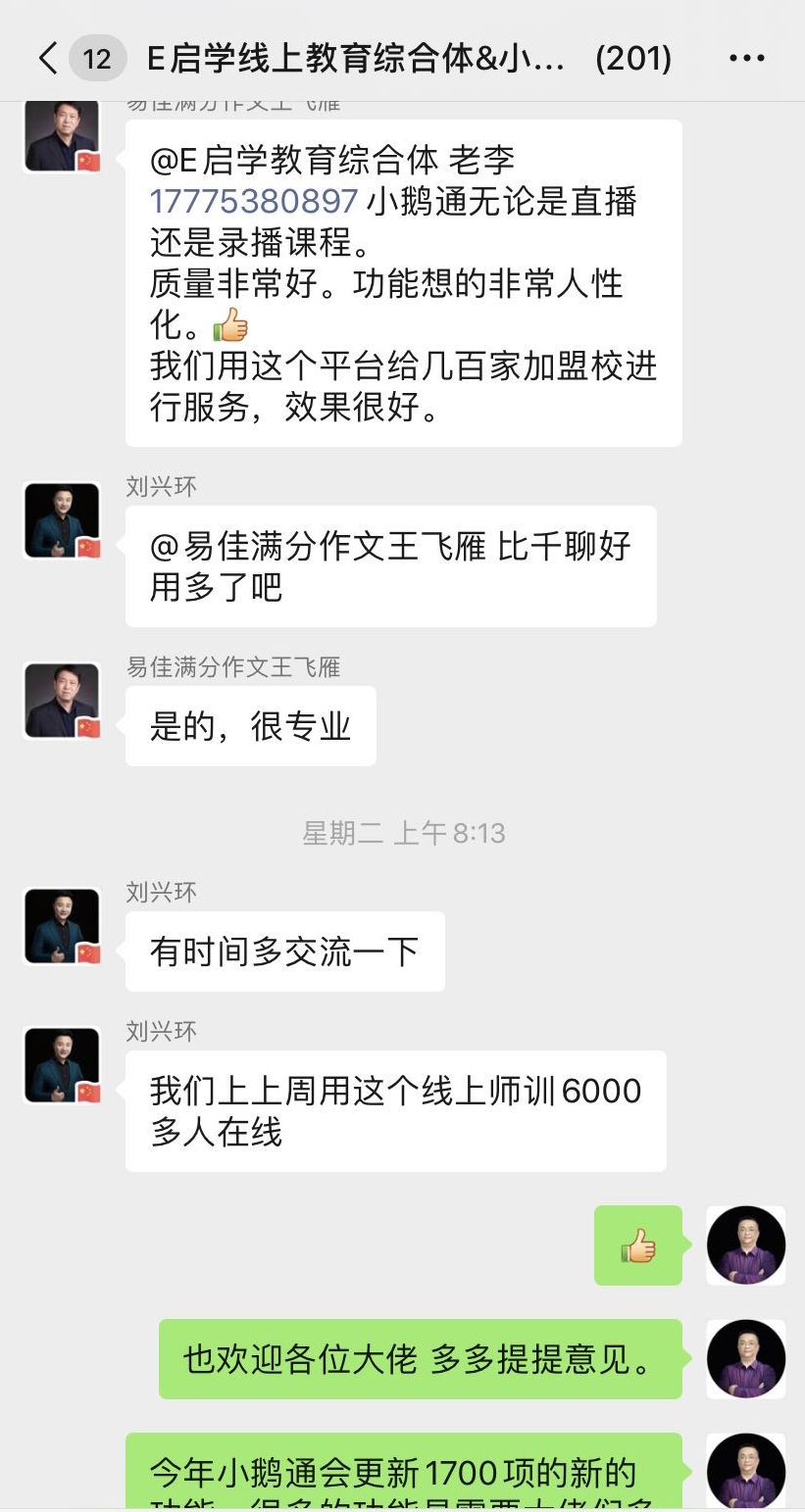Open the avatar beside the 小鹅通 recommendation message
The height and width of the screenshot is (1512, 805).
[62, 137]
